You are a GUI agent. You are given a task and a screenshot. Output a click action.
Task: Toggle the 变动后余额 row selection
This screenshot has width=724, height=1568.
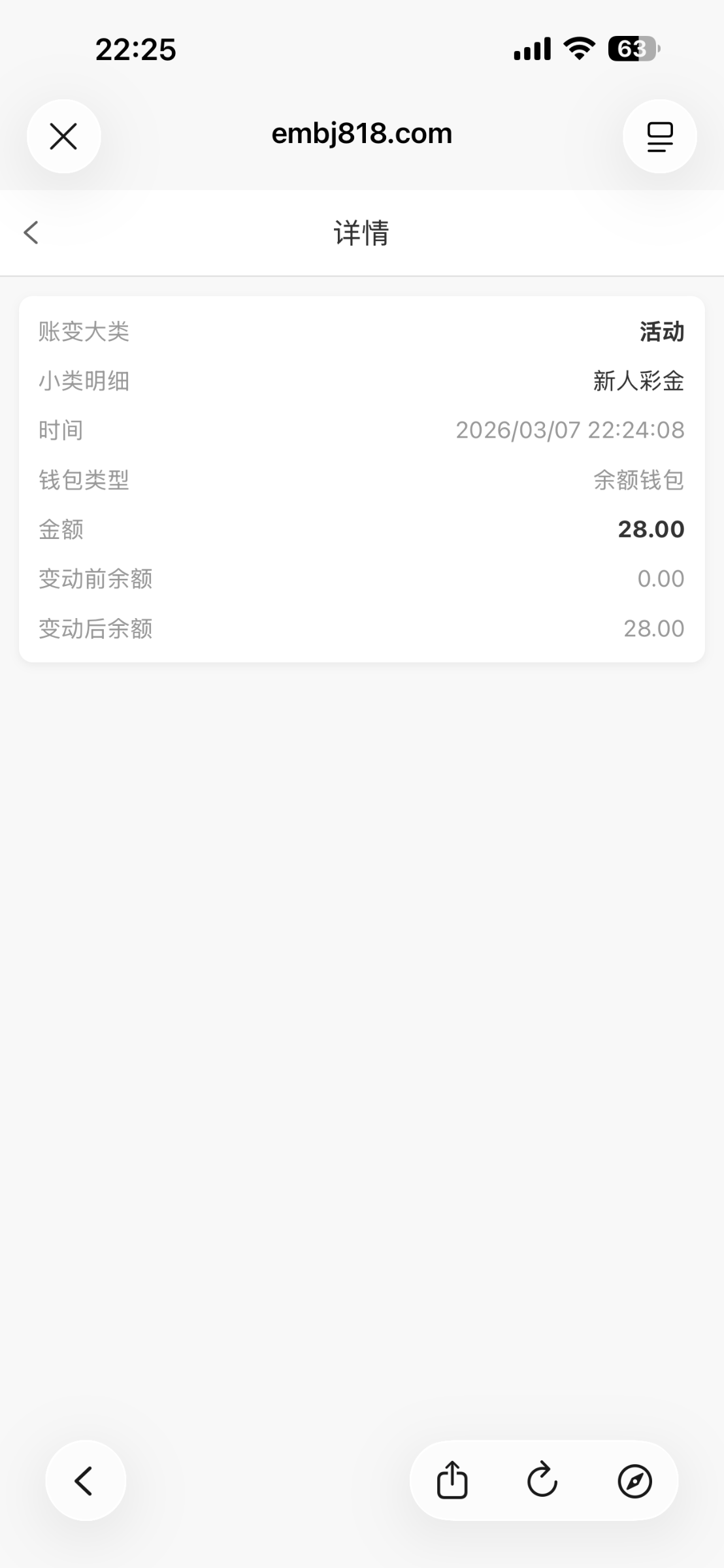click(362, 628)
